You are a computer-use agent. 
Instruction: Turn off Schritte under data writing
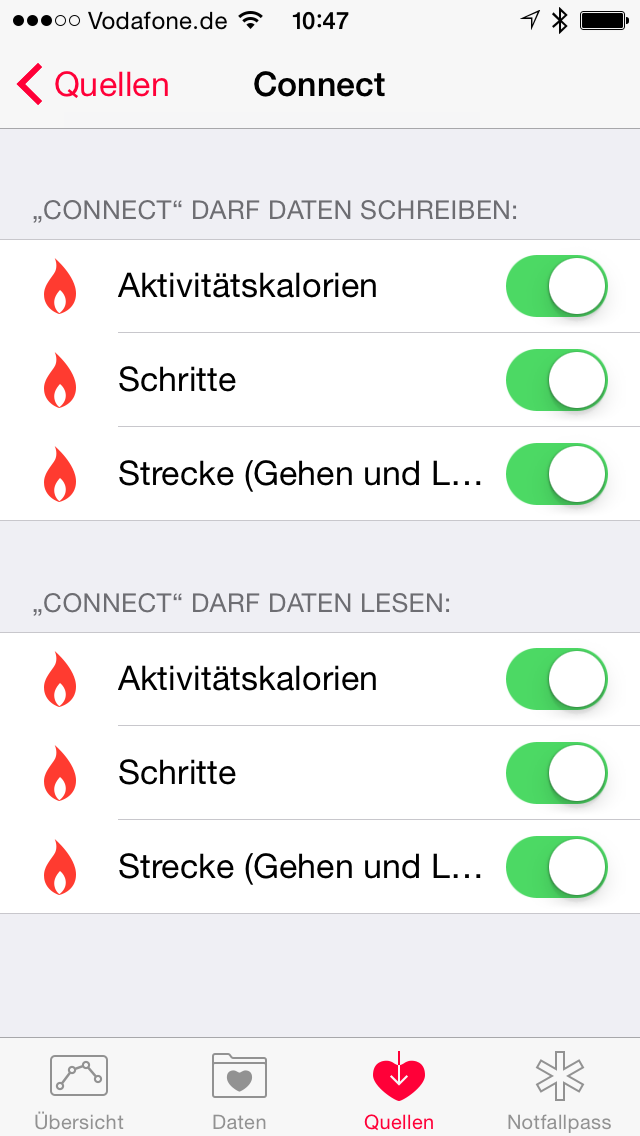click(557, 380)
